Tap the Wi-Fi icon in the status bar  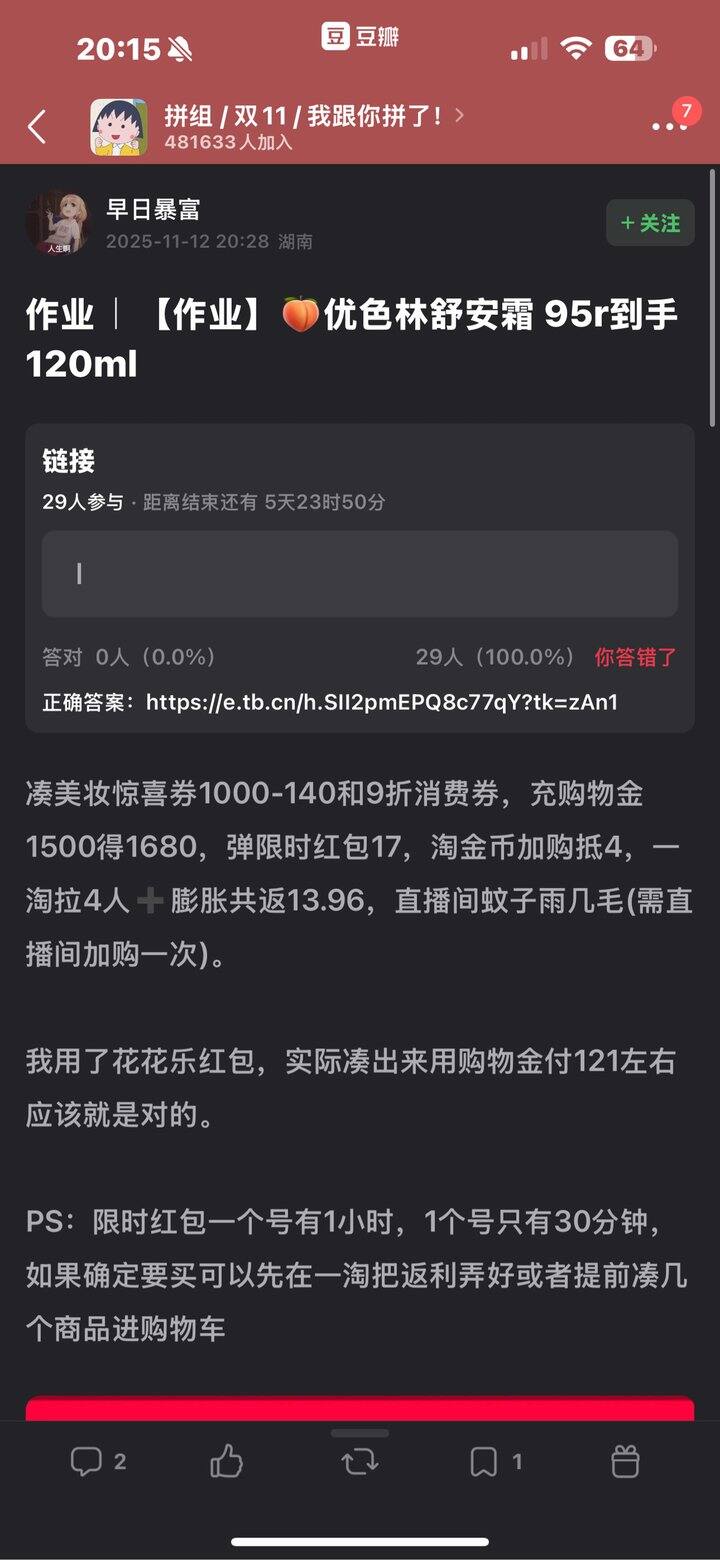578,47
